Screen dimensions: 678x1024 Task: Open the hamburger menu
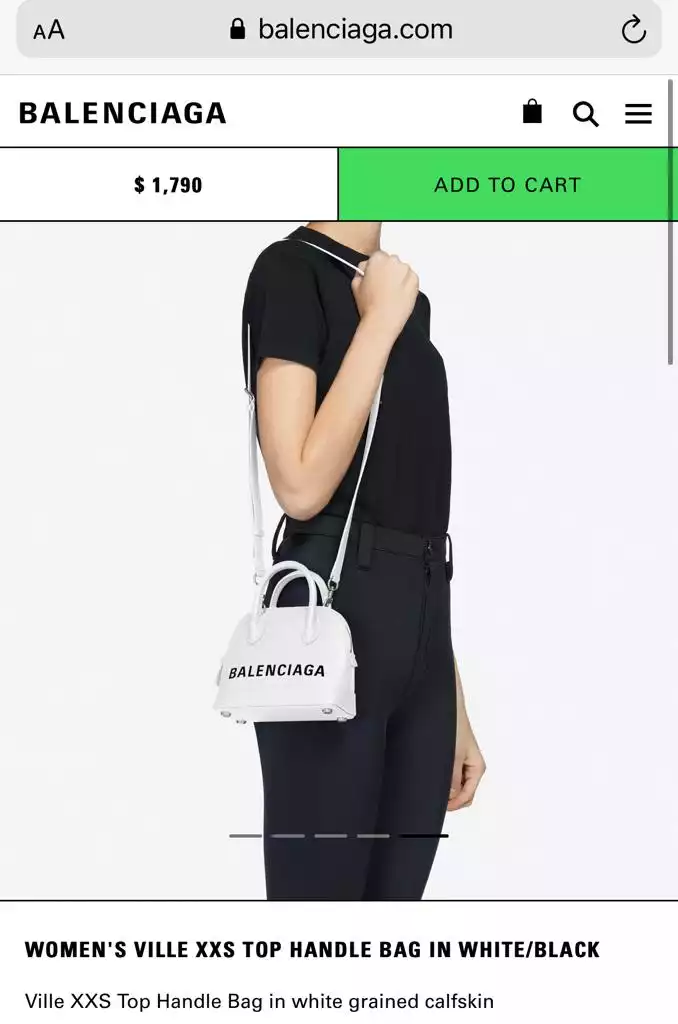(638, 114)
